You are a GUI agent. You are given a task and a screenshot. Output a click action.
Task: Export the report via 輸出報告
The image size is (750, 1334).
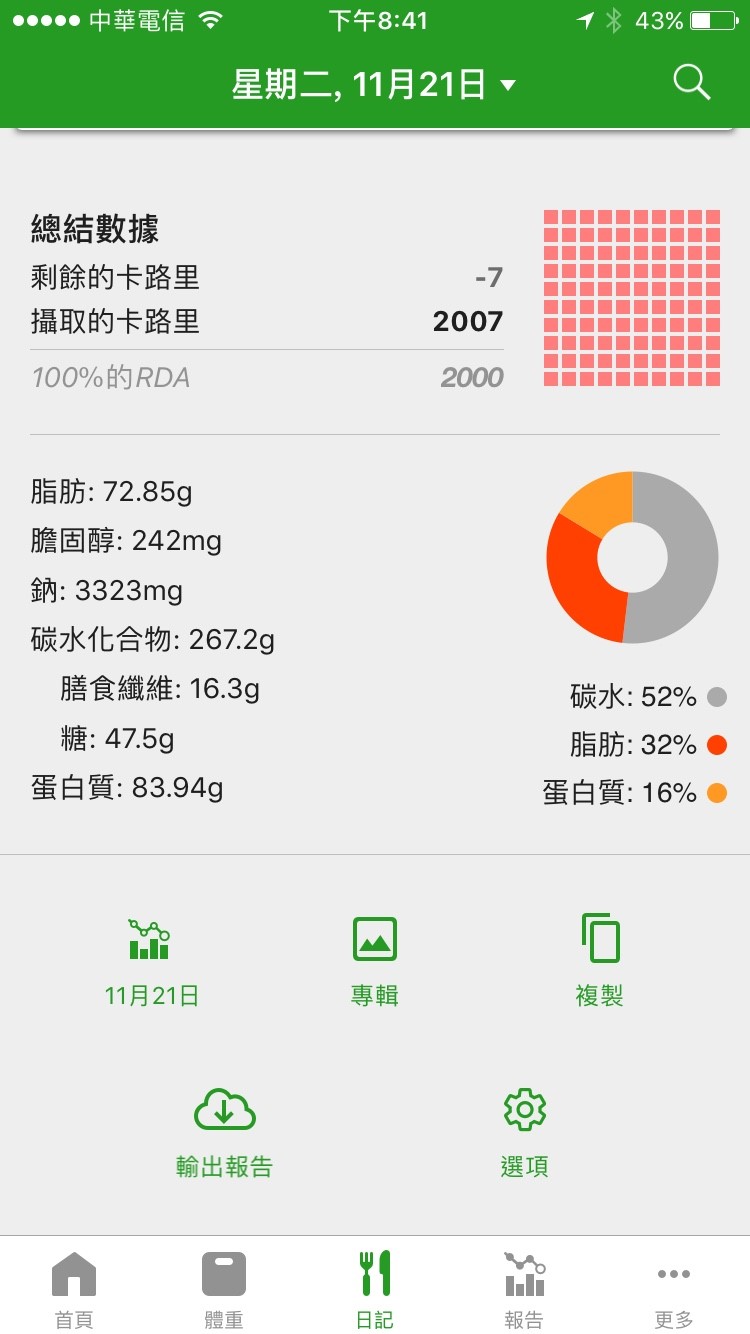click(224, 1132)
